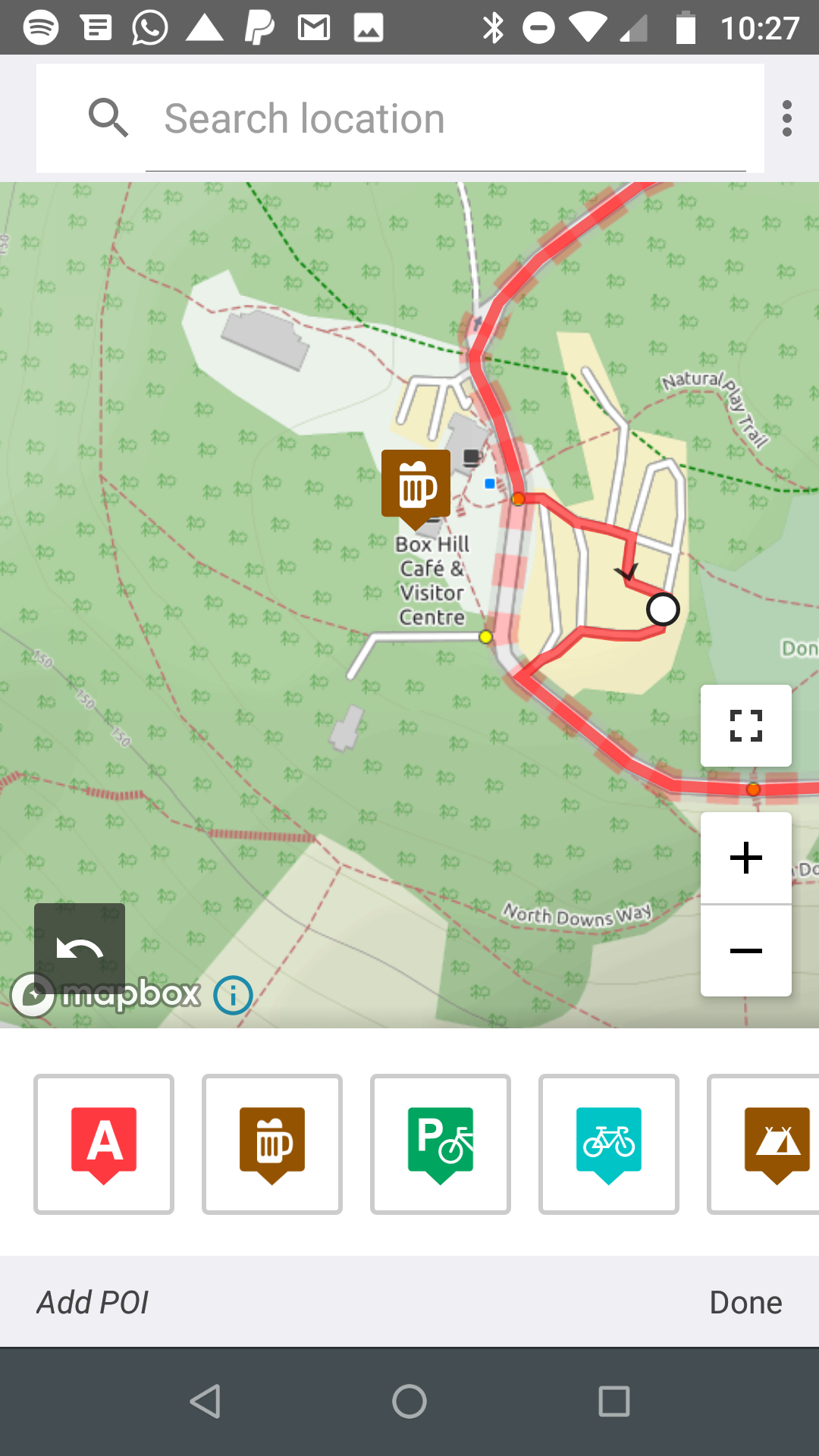
Task: Tap Done to finish adding POI
Action: pos(745,1302)
